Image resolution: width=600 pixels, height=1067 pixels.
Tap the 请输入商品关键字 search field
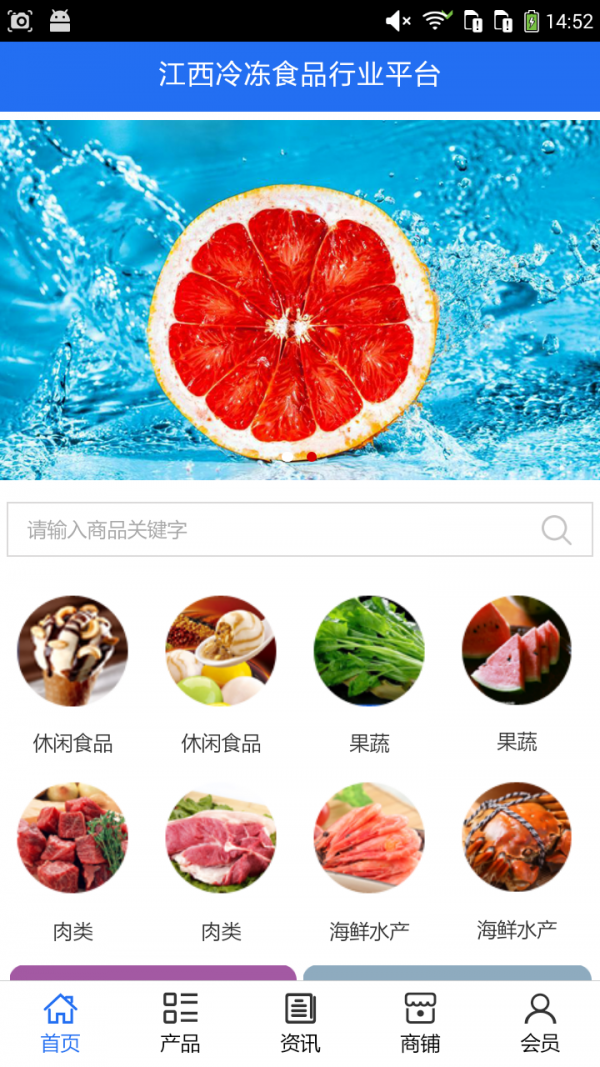(x=270, y=530)
